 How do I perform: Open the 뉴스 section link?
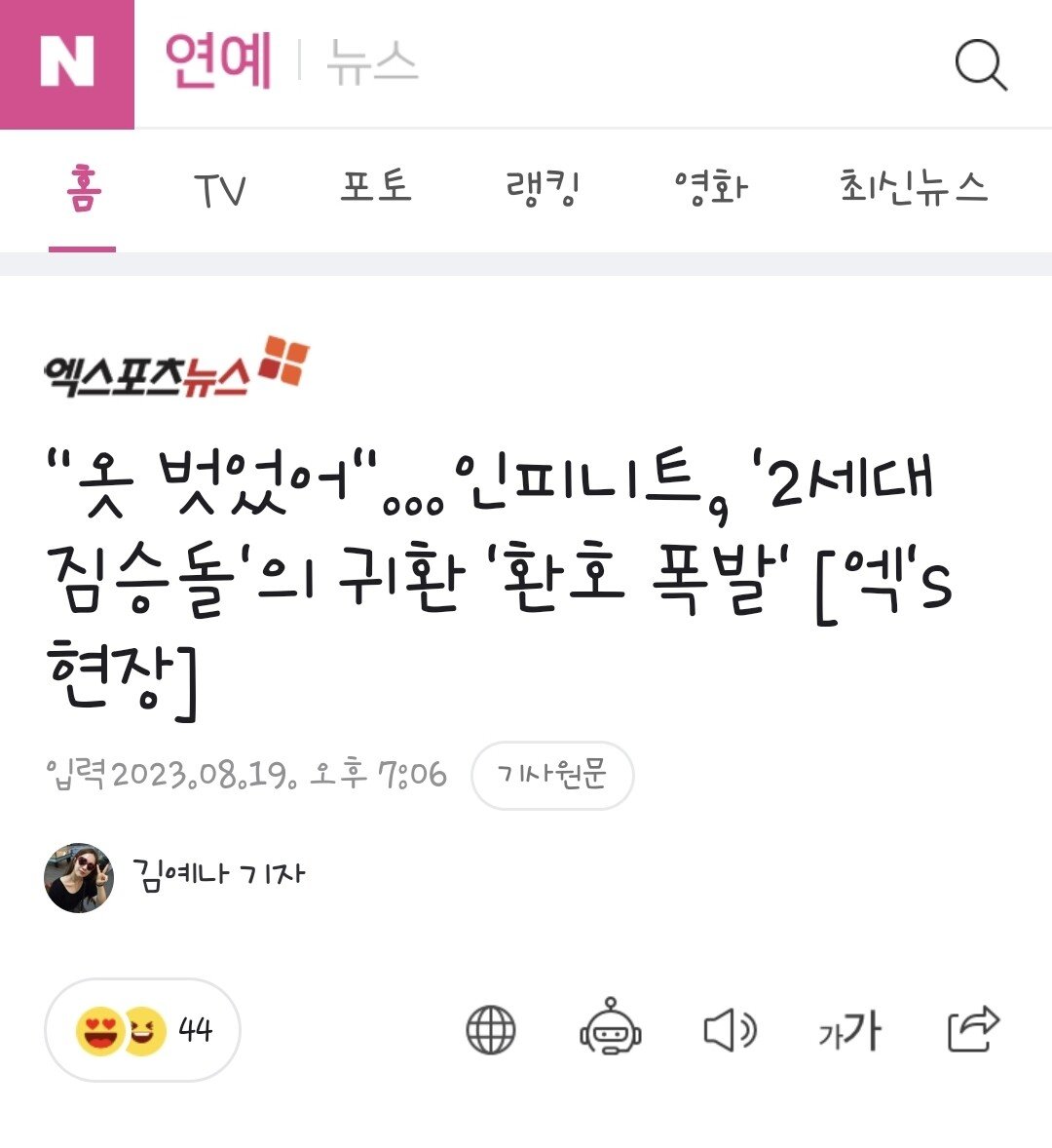pos(371,62)
